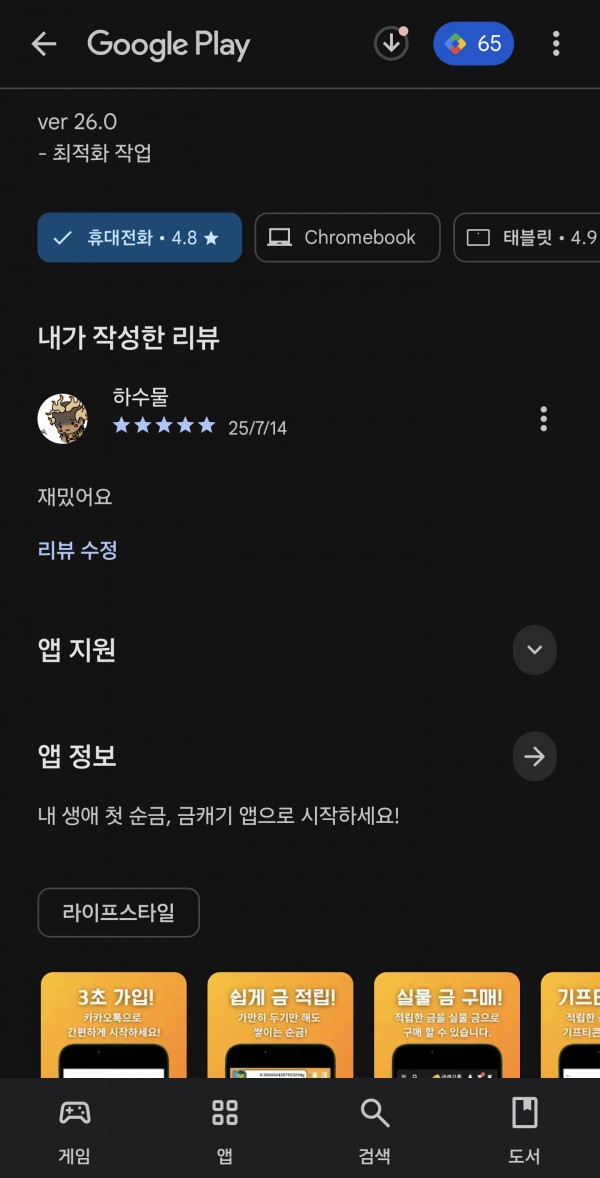The height and width of the screenshot is (1178, 600).
Task: Open options menu for 하수물's review
Action: (x=544, y=418)
